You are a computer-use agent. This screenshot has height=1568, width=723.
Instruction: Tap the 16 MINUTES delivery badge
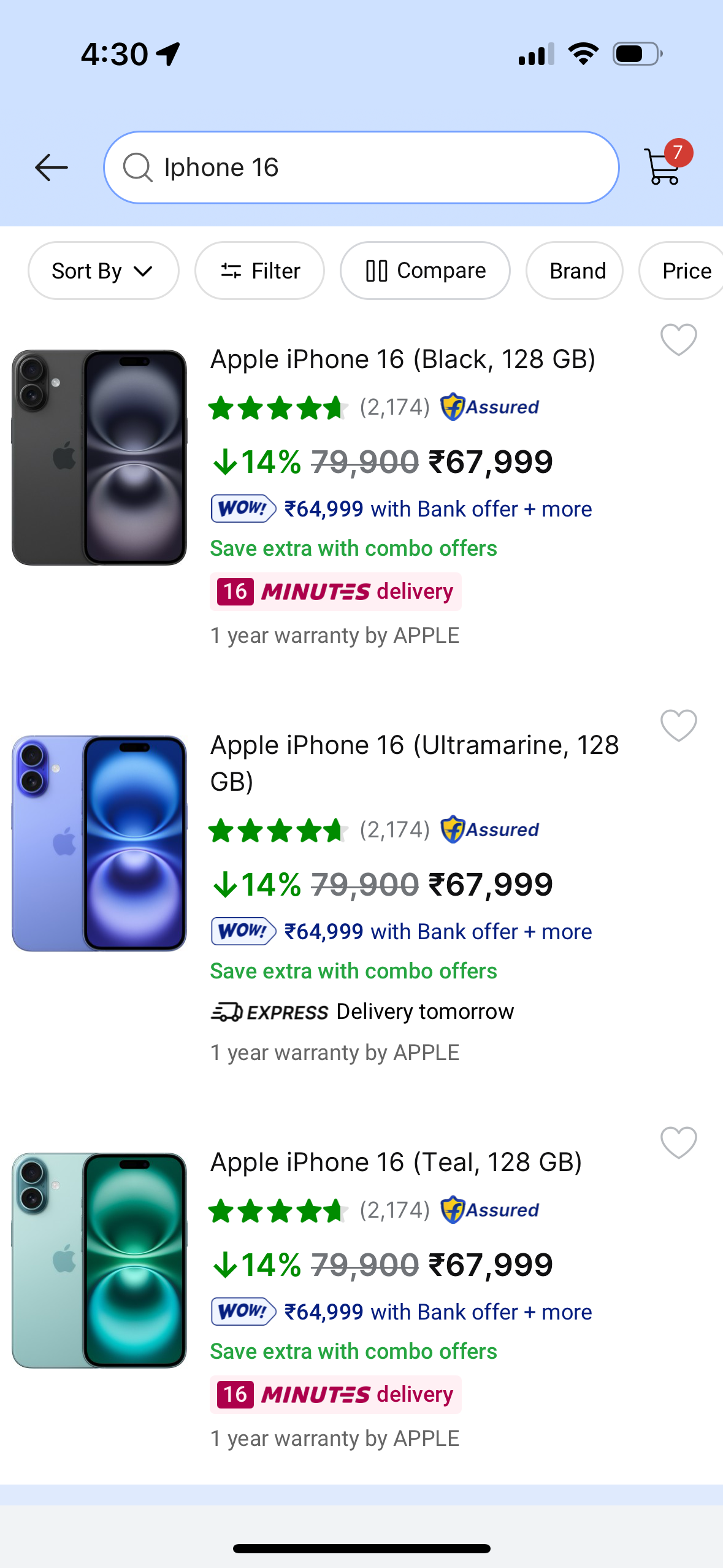click(335, 591)
